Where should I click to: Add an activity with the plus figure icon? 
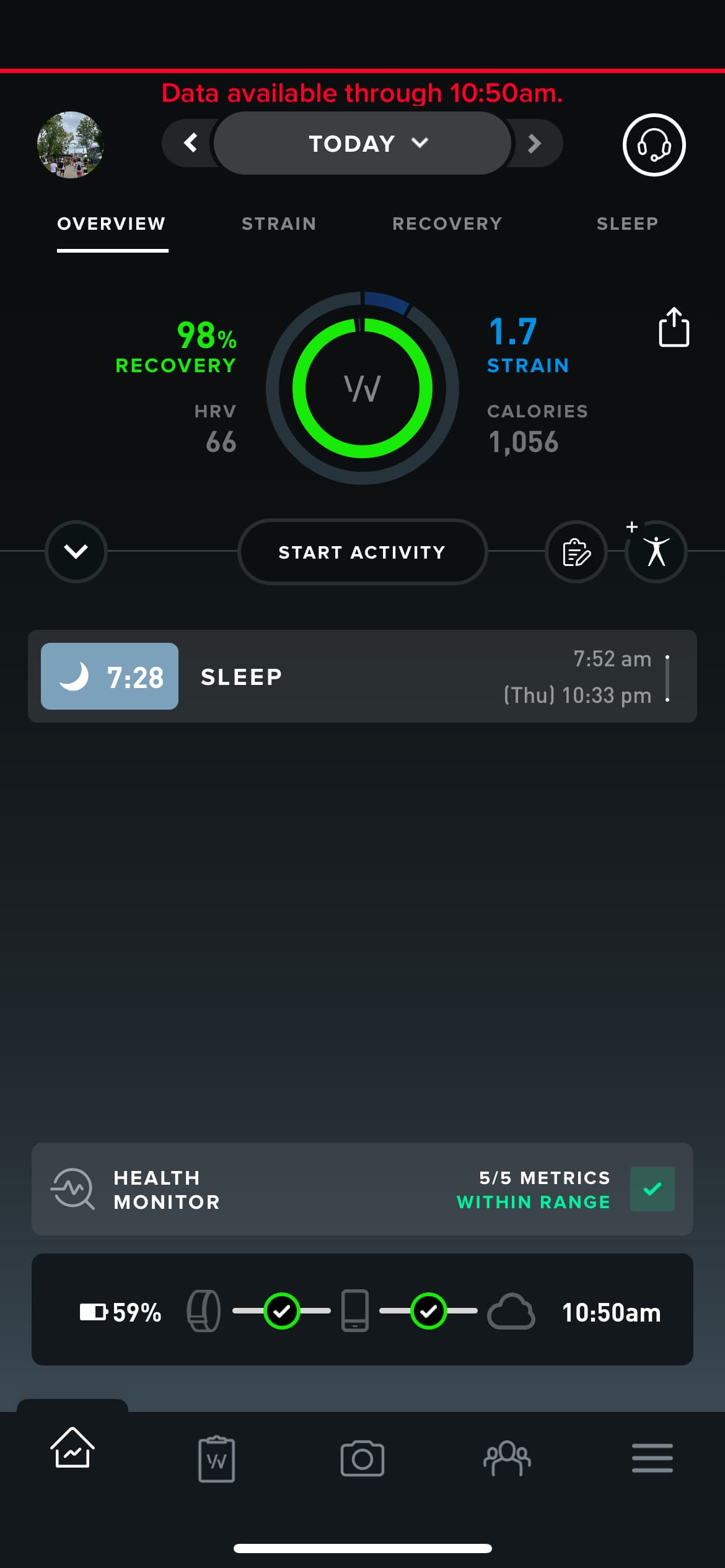click(655, 551)
